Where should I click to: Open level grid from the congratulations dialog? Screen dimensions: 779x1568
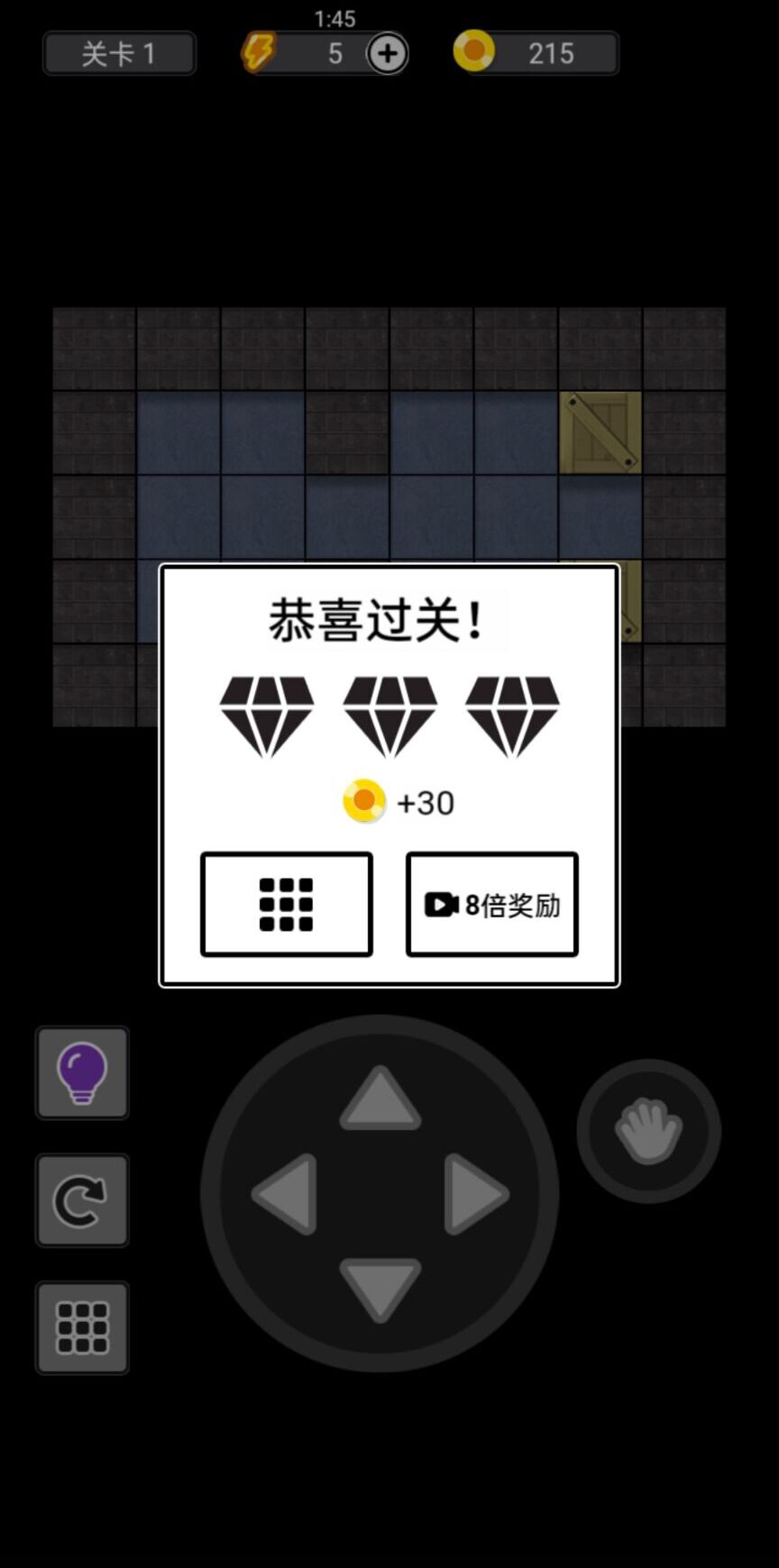coord(286,904)
